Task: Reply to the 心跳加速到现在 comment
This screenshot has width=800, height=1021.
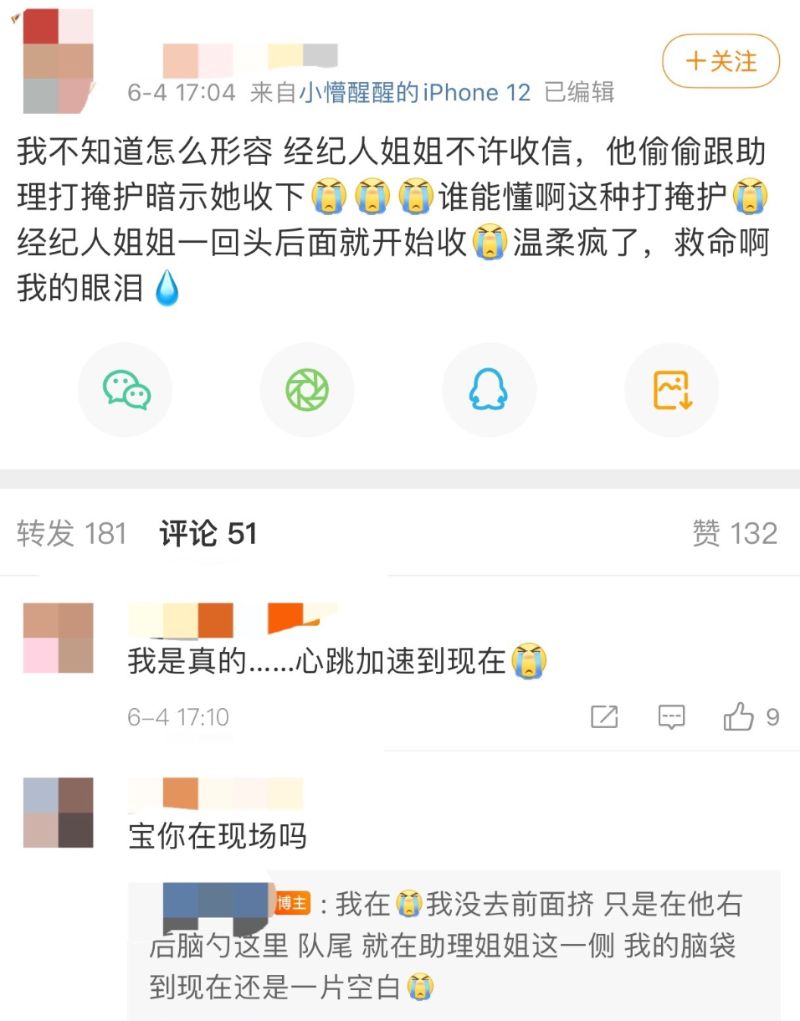Action: 671,716
